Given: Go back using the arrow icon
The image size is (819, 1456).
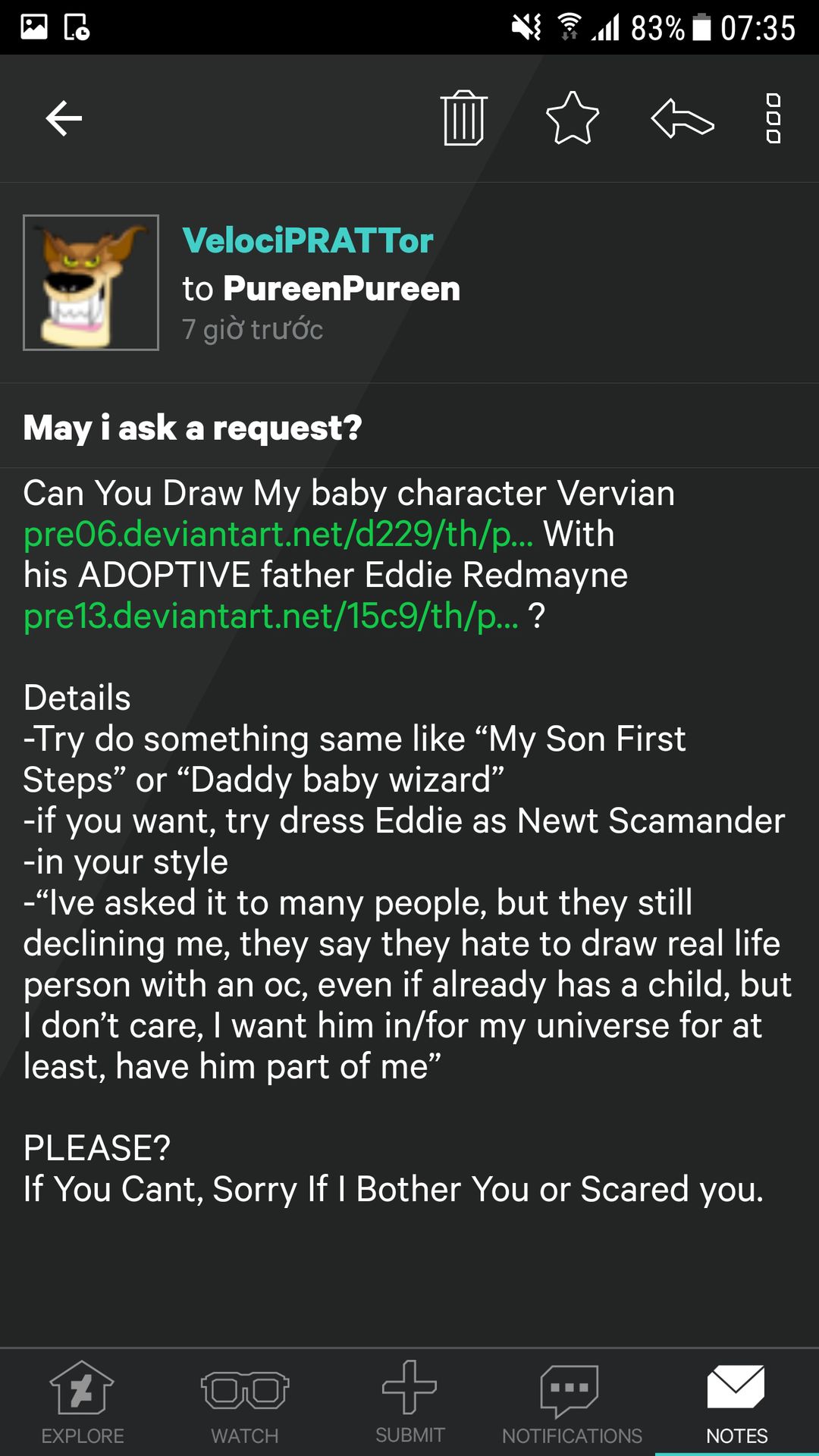Looking at the screenshot, I should [x=64, y=118].
